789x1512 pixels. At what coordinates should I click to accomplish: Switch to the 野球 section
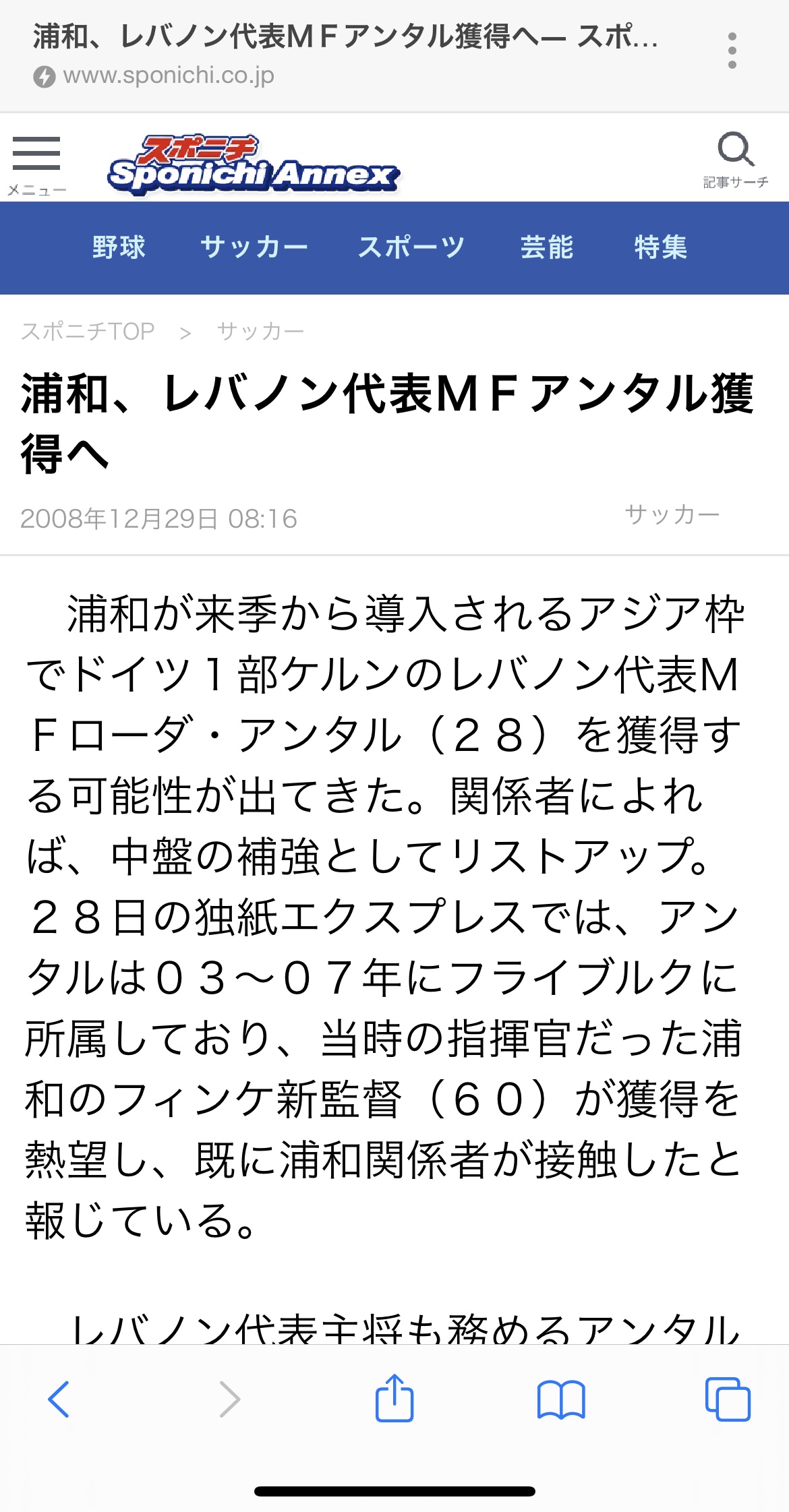pyautogui.click(x=119, y=247)
